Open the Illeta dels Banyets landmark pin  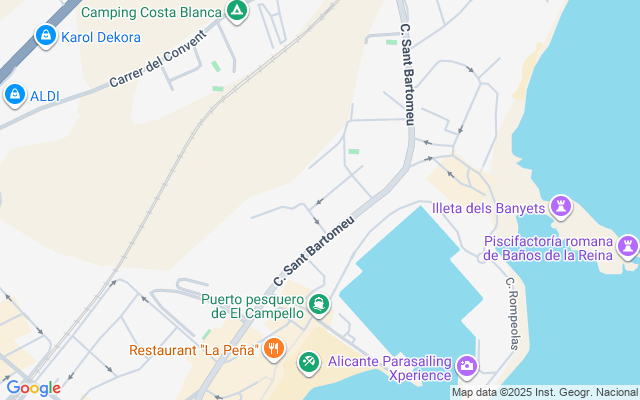[x=561, y=207]
